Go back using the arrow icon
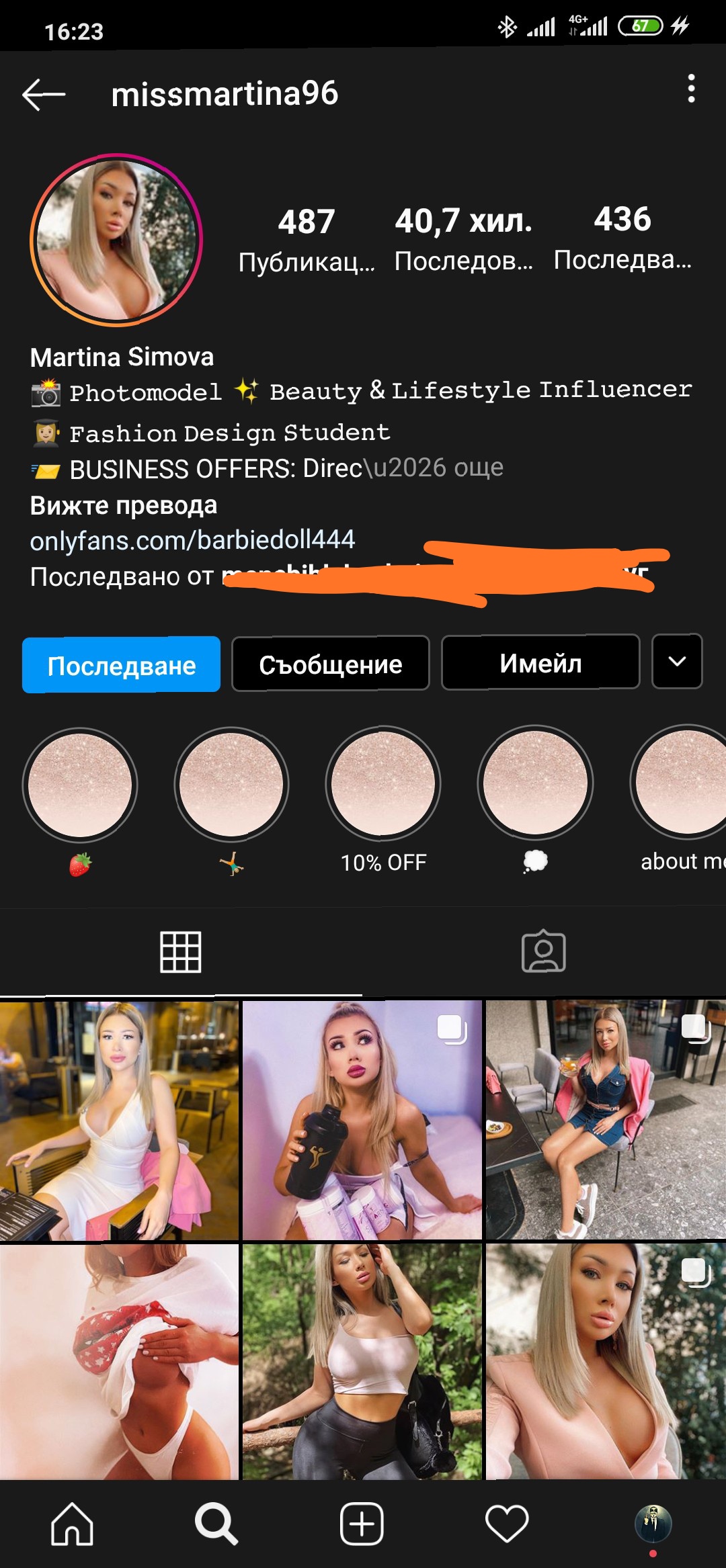The height and width of the screenshot is (1568, 726). coord(44,94)
